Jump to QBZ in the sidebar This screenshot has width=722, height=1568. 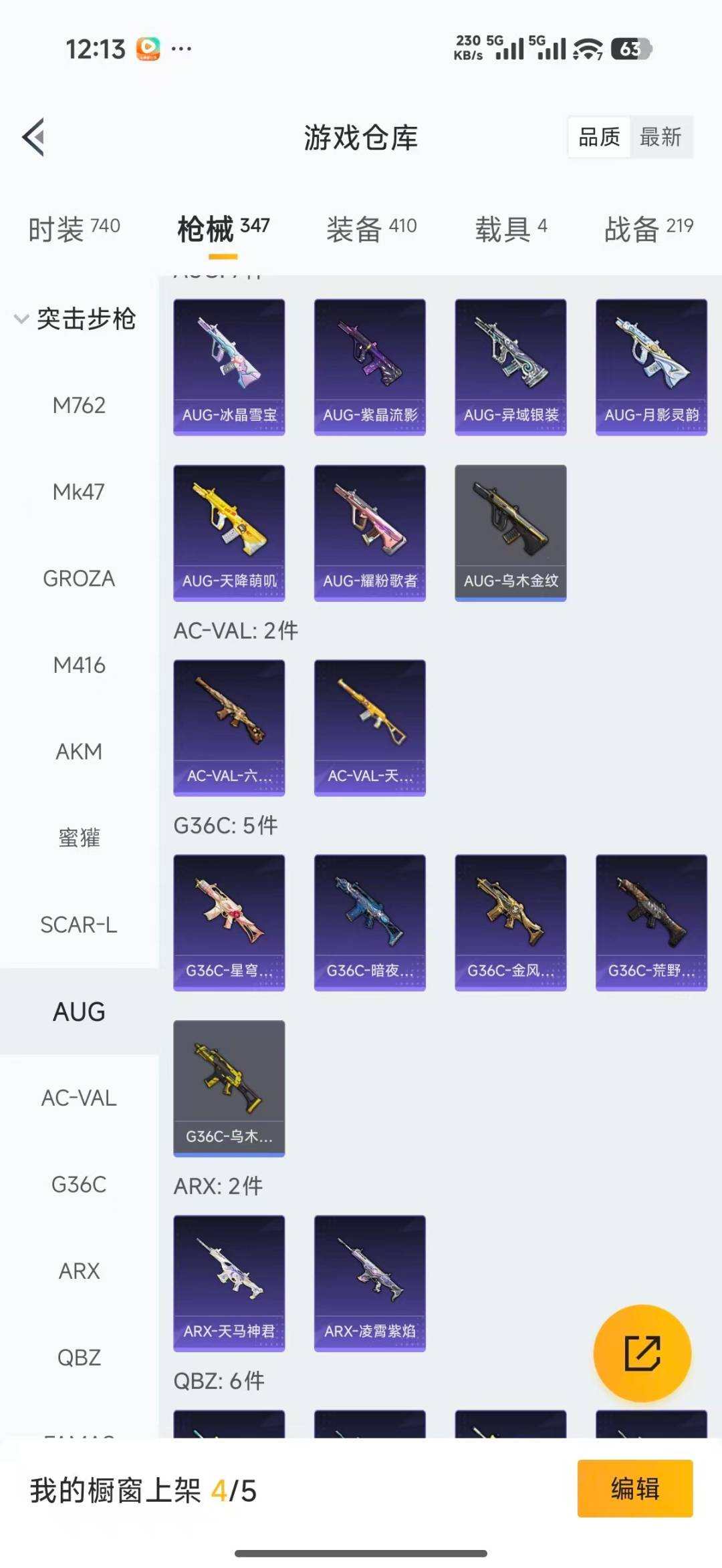[79, 1358]
